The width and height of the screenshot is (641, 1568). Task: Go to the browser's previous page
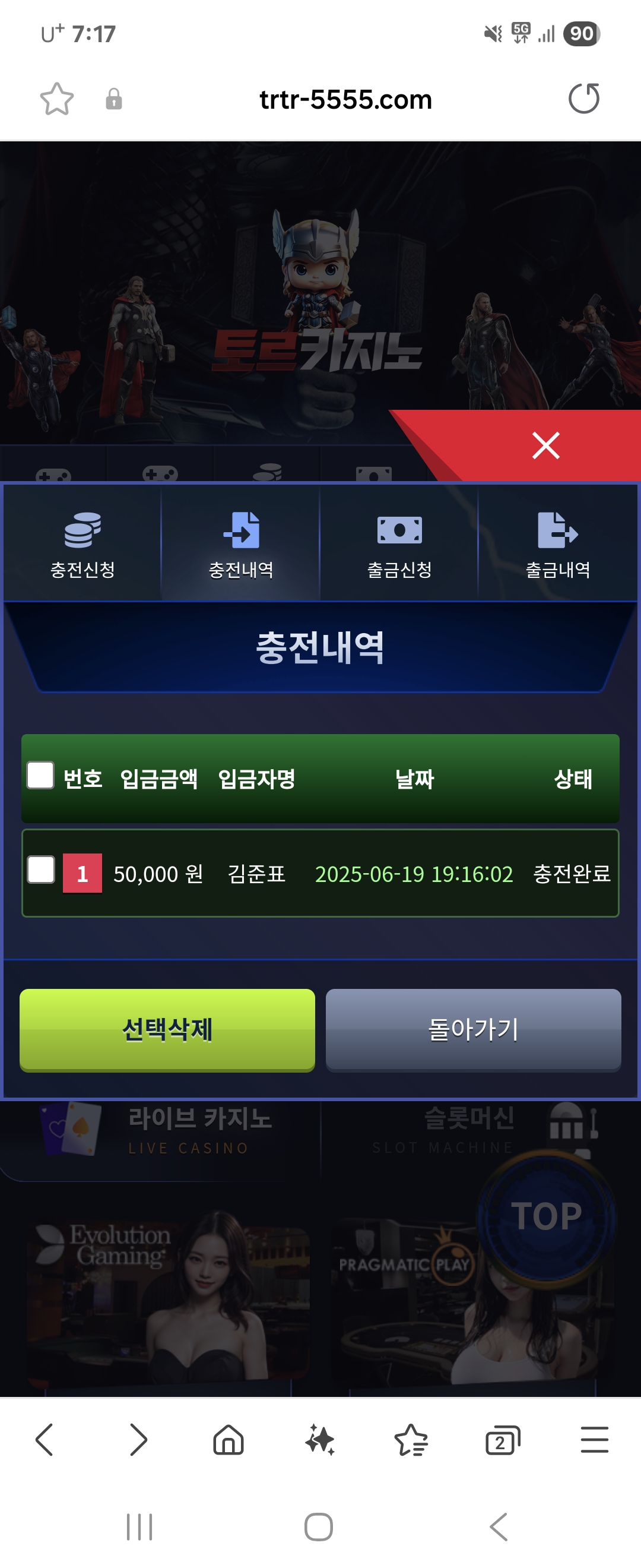[x=45, y=1440]
